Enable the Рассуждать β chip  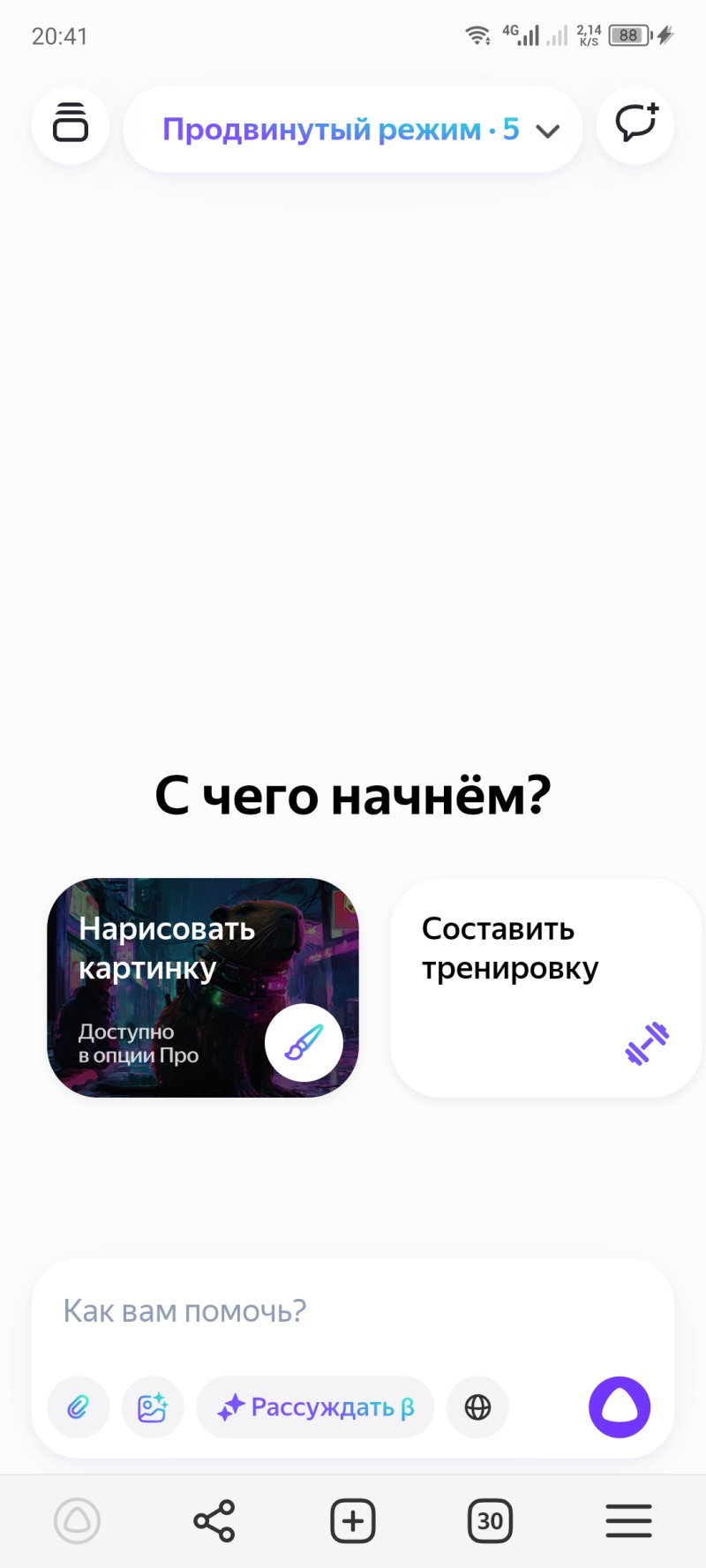pyautogui.click(x=315, y=1407)
